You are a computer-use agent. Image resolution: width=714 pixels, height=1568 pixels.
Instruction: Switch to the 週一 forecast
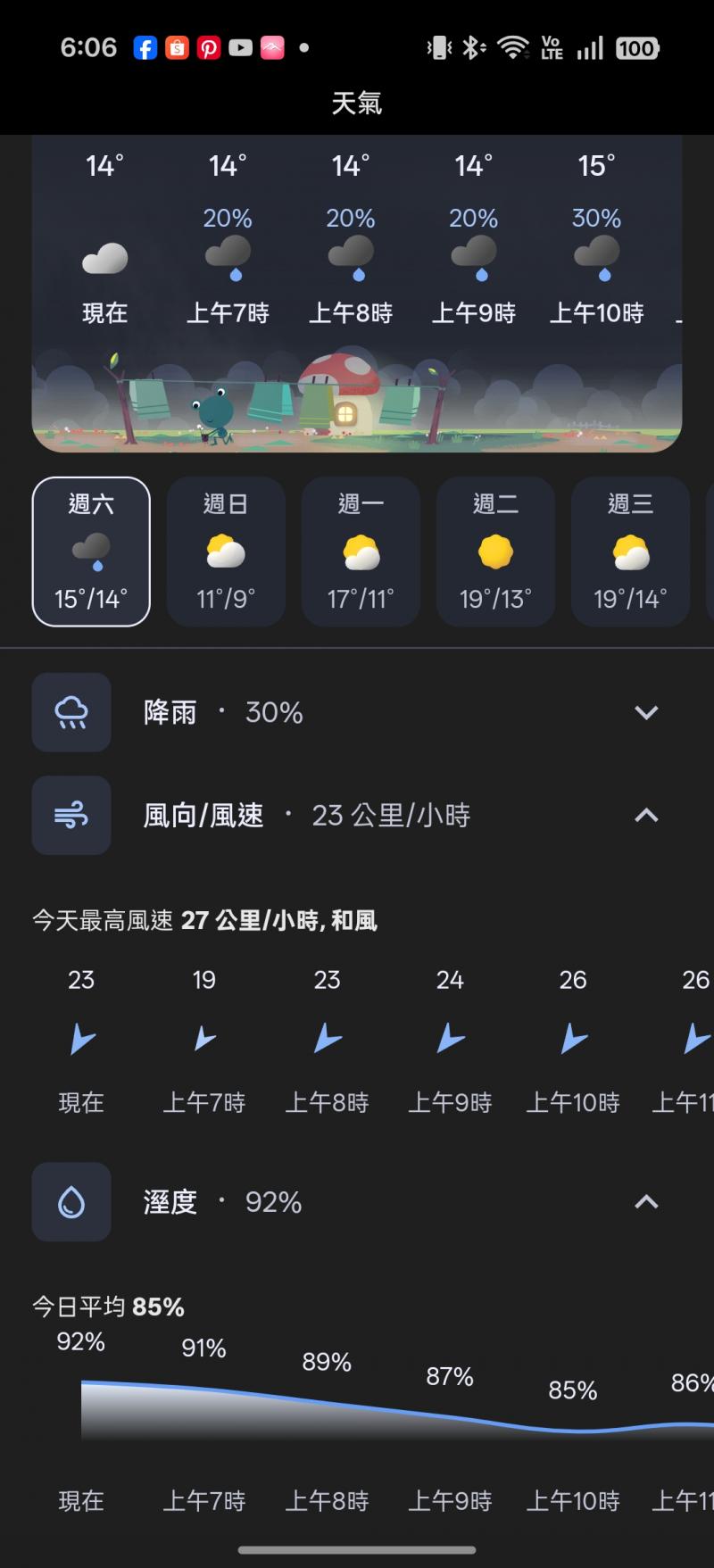[x=361, y=552]
